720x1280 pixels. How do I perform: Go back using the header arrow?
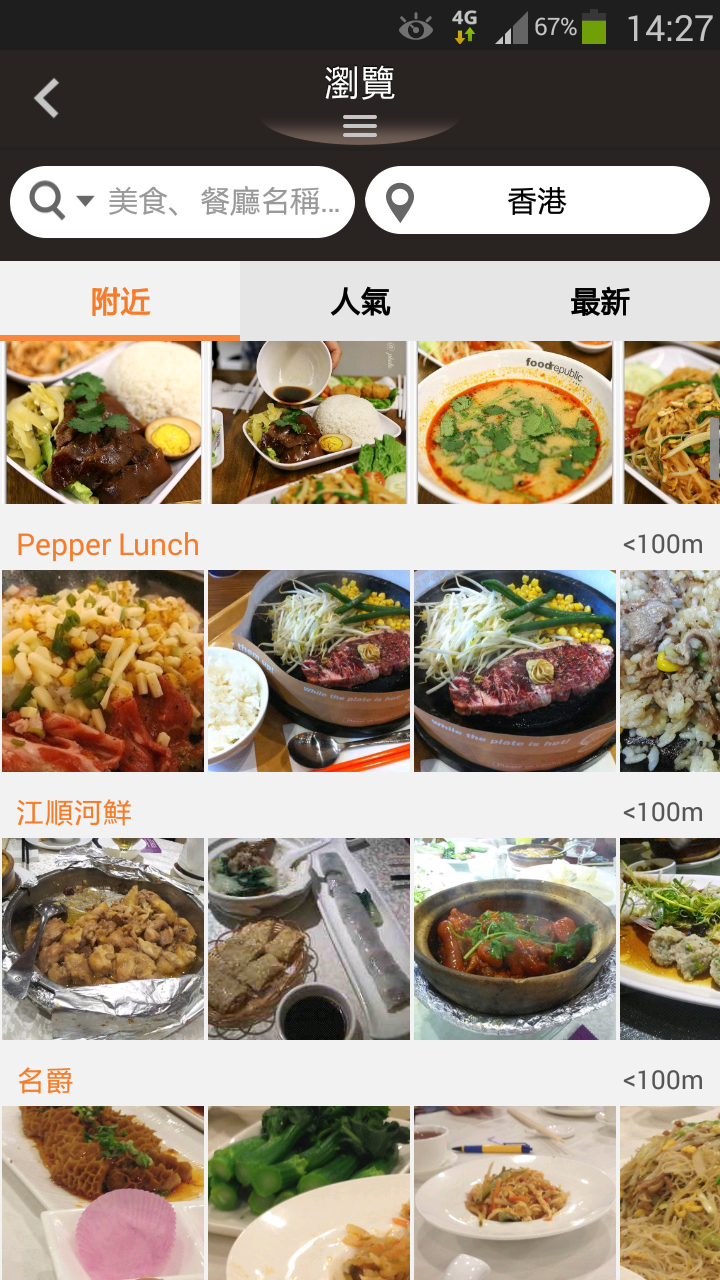point(46,99)
